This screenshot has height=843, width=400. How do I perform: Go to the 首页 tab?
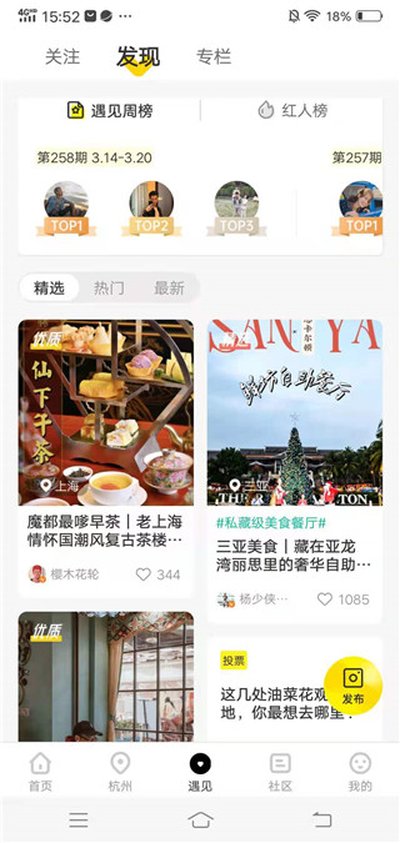pyautogui.click(x=40, y=772)
